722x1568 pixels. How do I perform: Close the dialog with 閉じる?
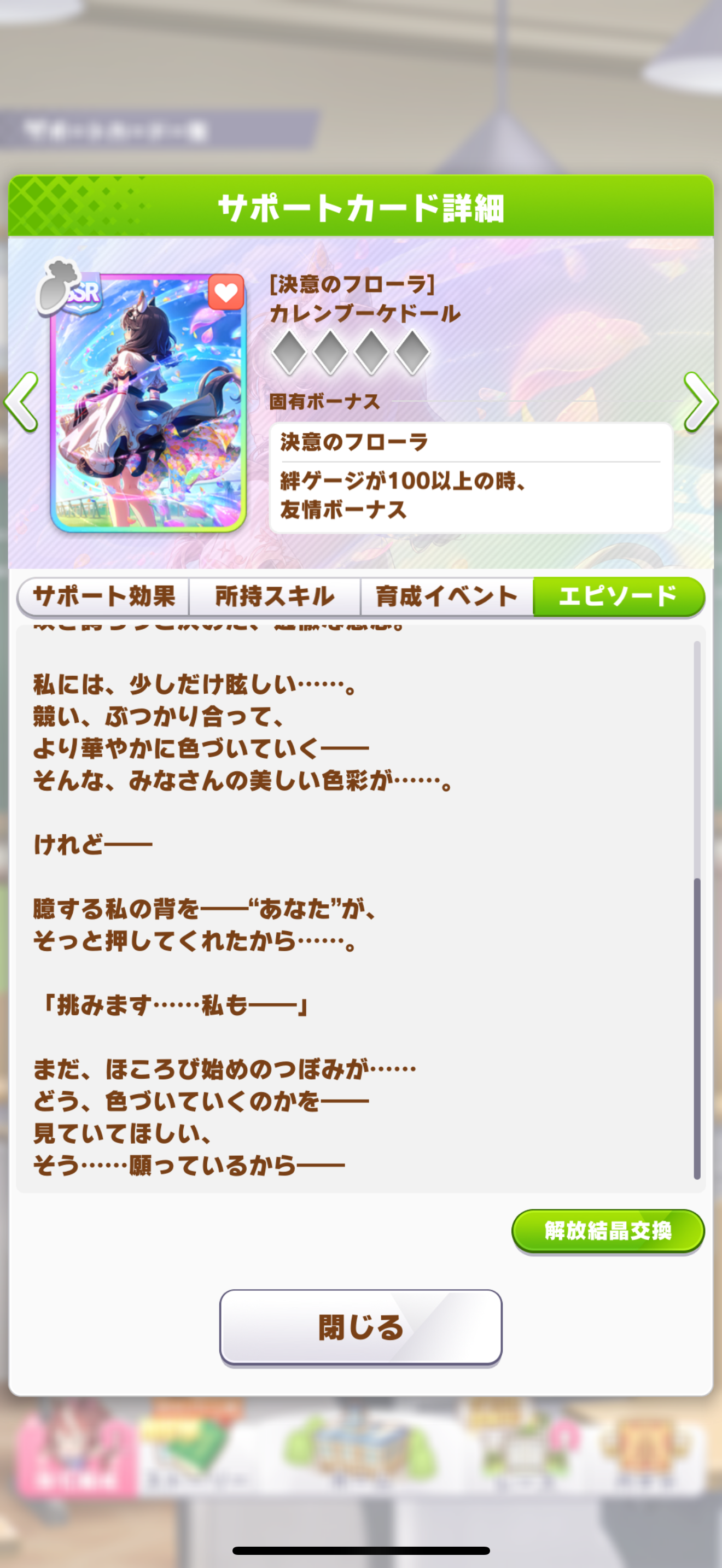pos(360,1327)
